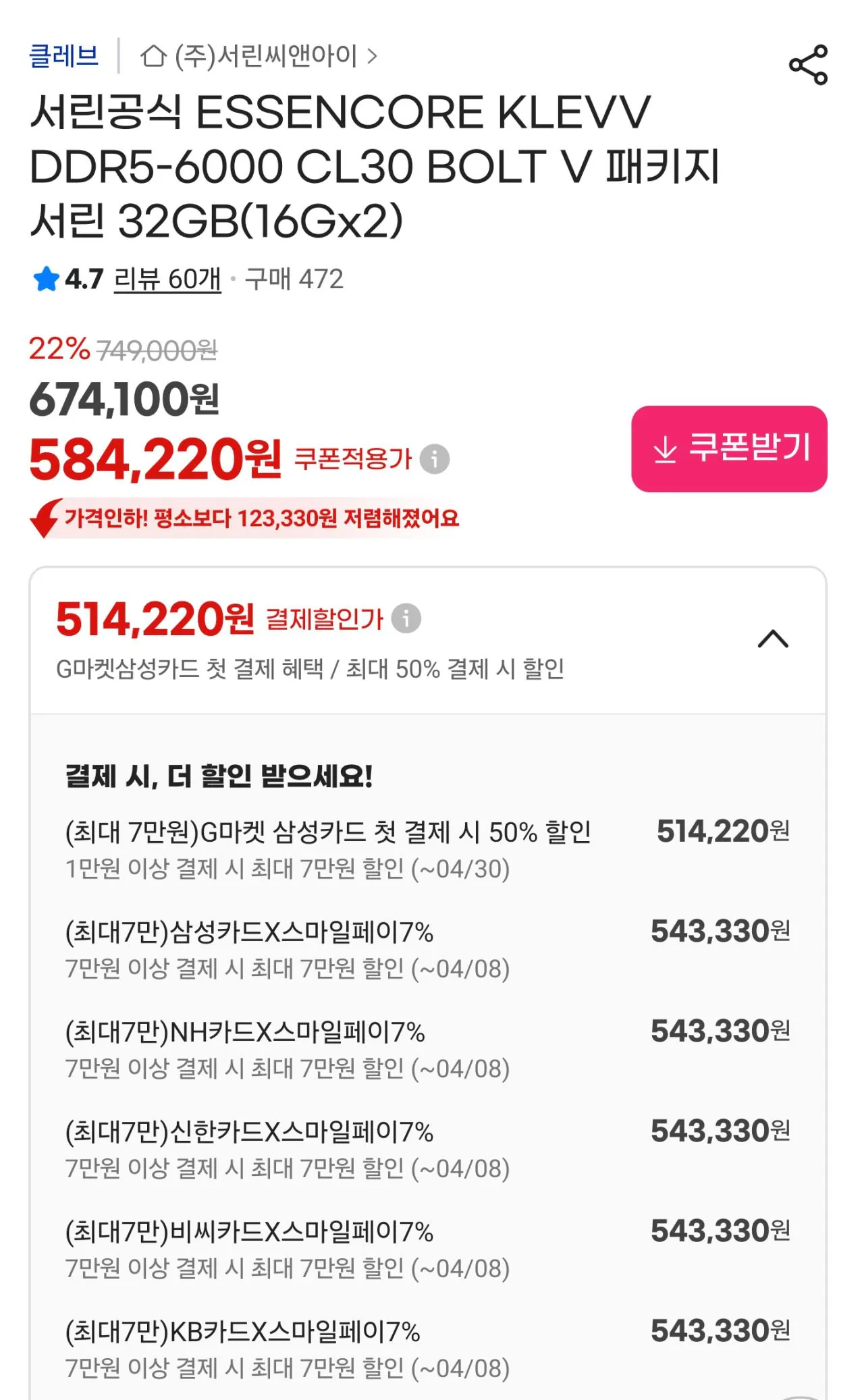864x1400 pixels.
Task: Tap the share icon at top right
Action: (x=809, y=63)
